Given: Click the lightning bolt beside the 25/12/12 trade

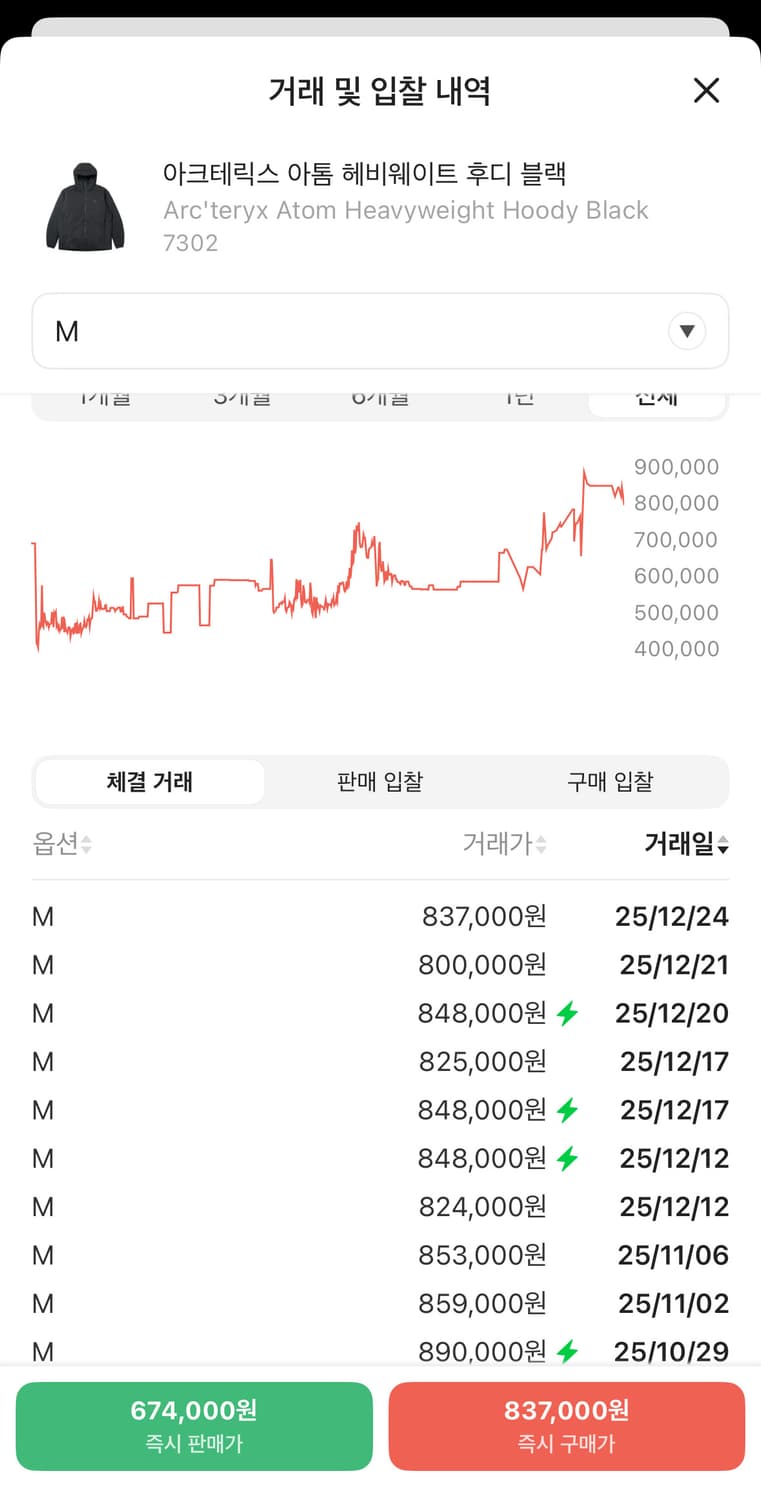Looking at the screenshot, I should tap(568, 1158).
